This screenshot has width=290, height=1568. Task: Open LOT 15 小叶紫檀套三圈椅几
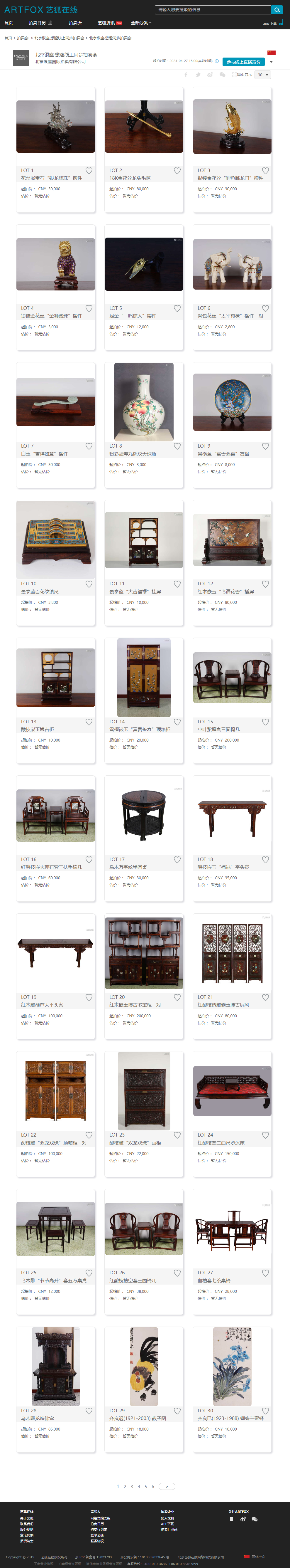click(232, 678)
